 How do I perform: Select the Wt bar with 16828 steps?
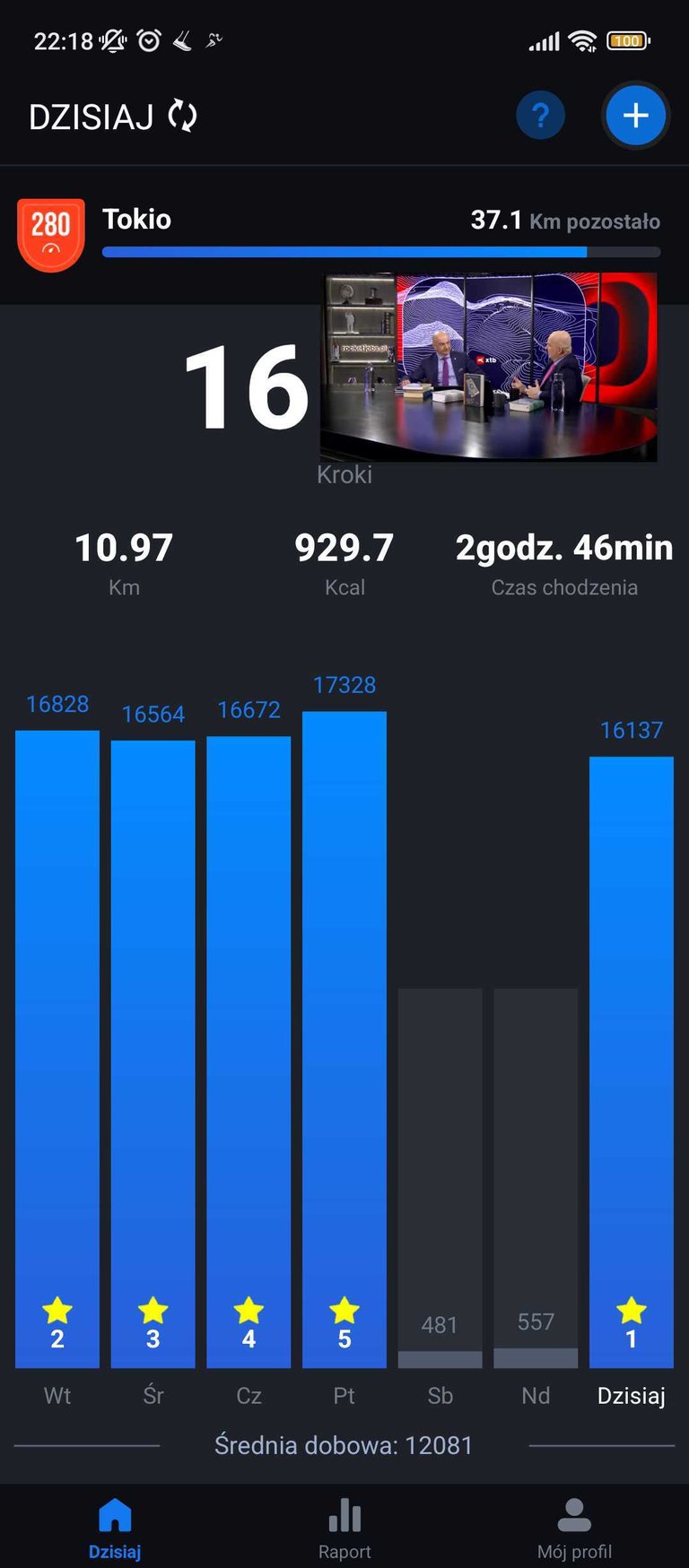click(57, 1049)
